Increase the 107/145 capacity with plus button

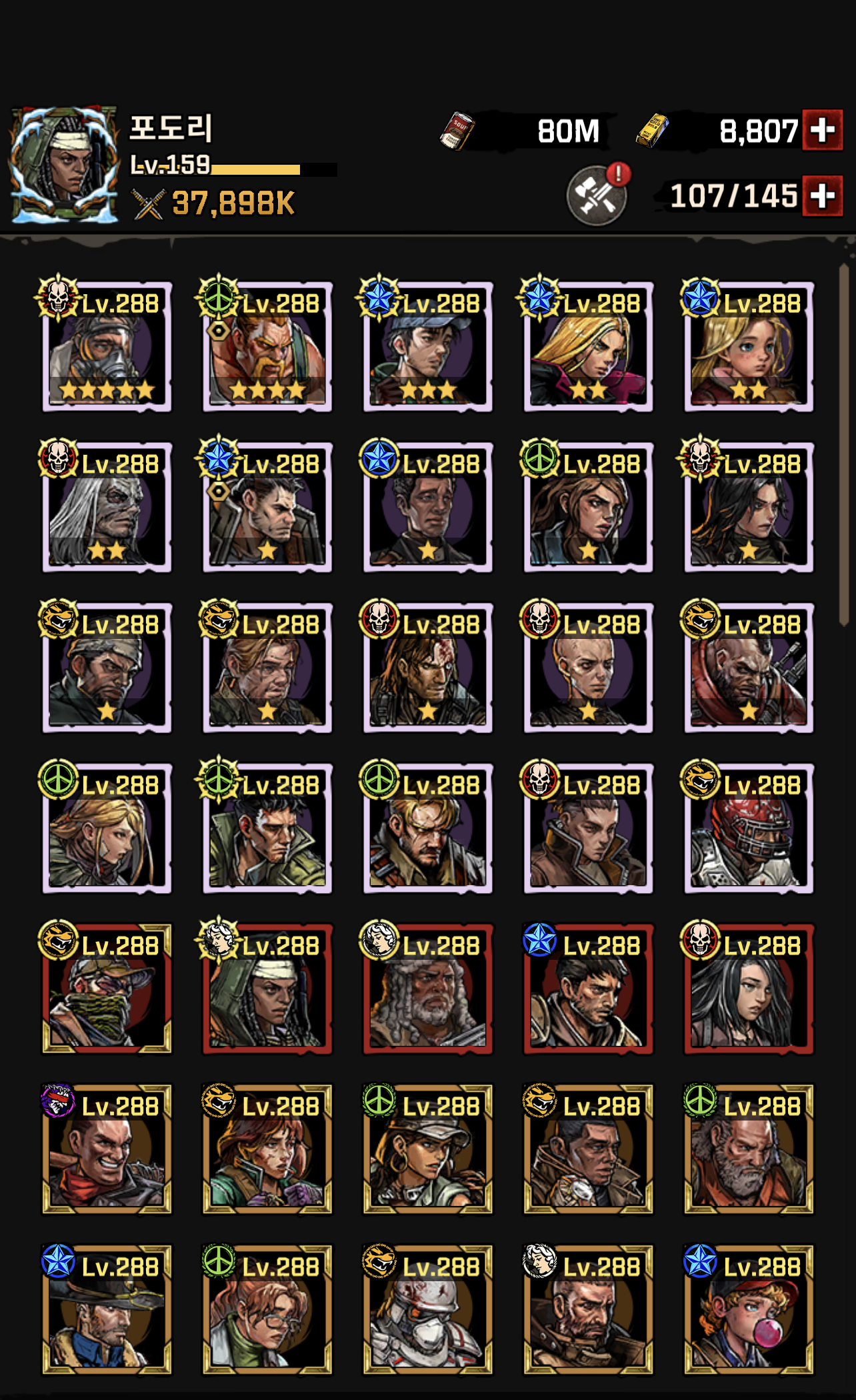click(x=822, y=196)
